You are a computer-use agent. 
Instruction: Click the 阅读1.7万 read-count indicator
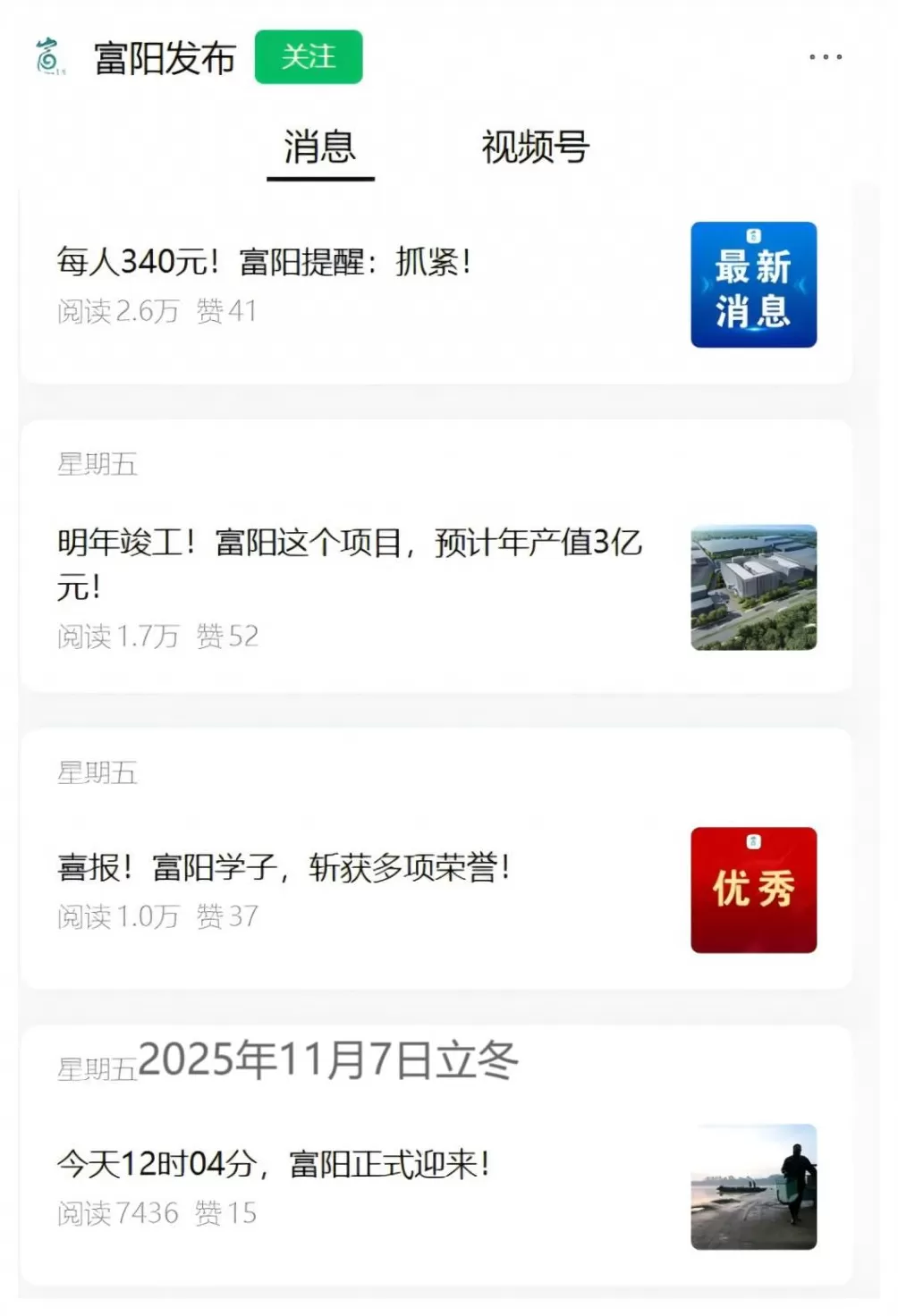click(x=117, y=637)
